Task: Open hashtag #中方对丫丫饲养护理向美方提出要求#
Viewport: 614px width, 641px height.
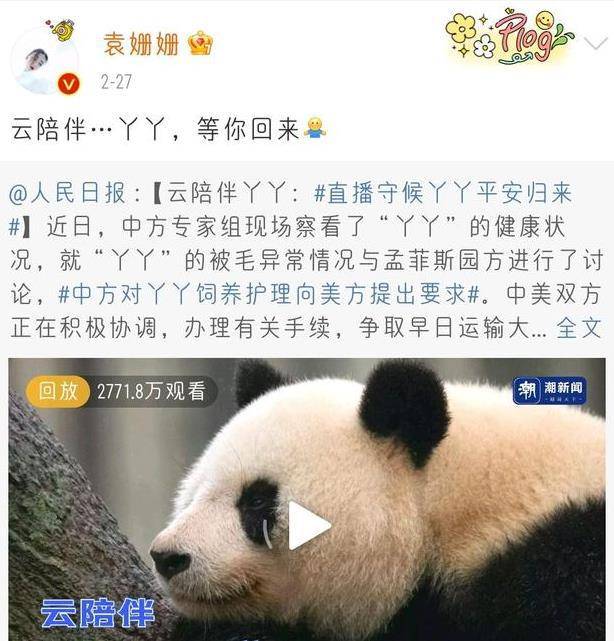Action: (270, 294)
